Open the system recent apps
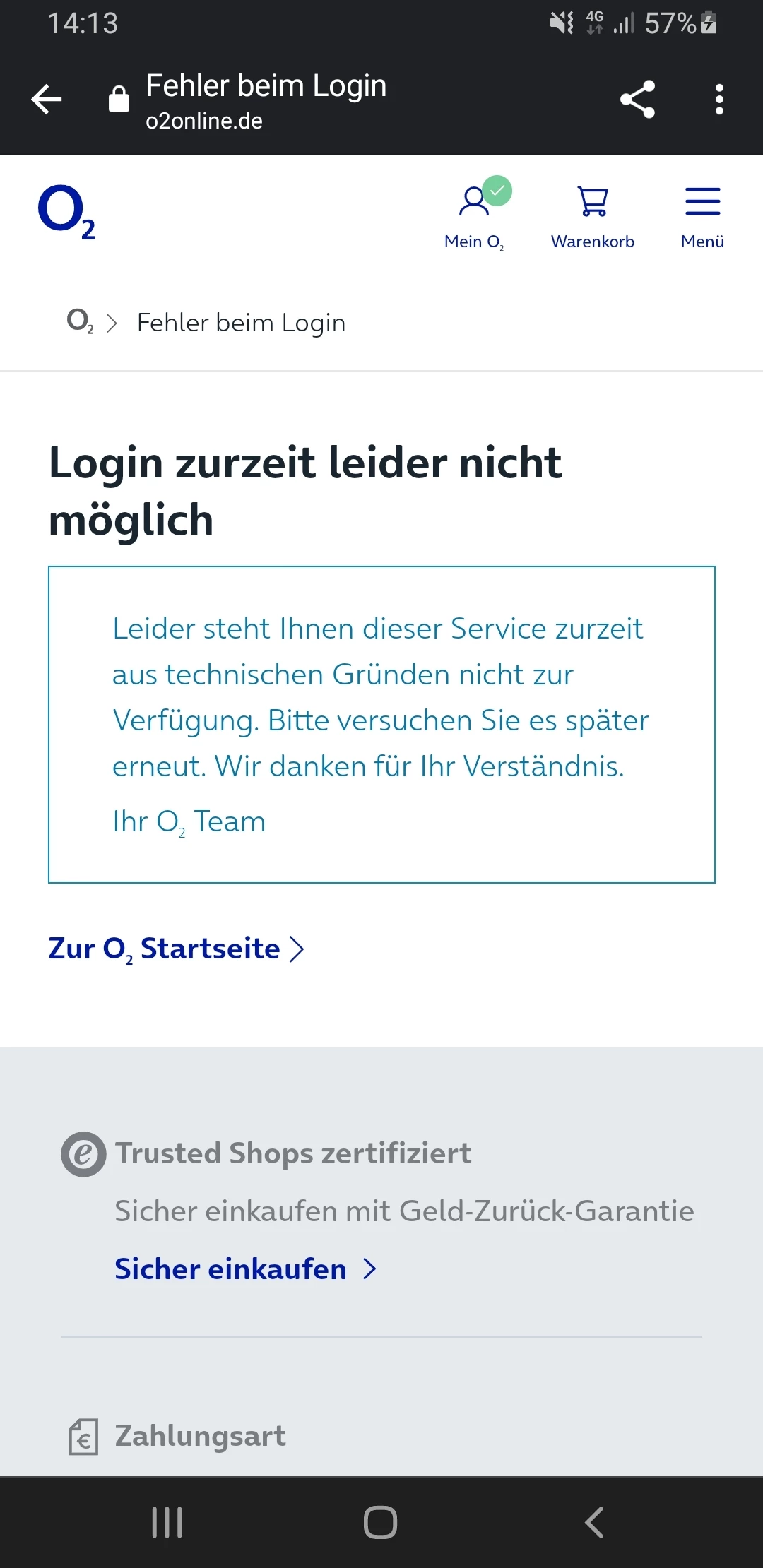This screenshot has height=1568, width=763. point(167,1522)
